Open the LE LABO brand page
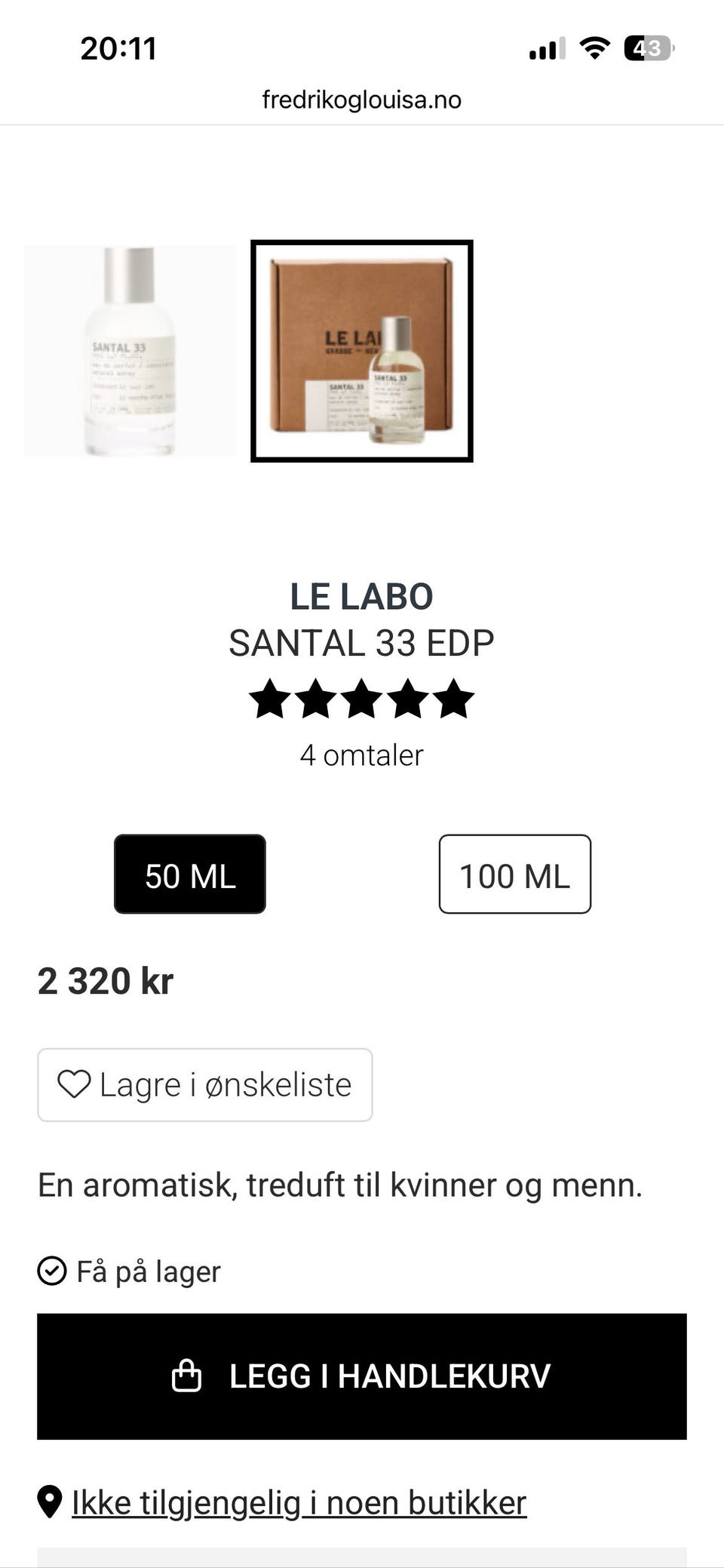The height and width of the screenshot is (1568, 724). [362, 596]
